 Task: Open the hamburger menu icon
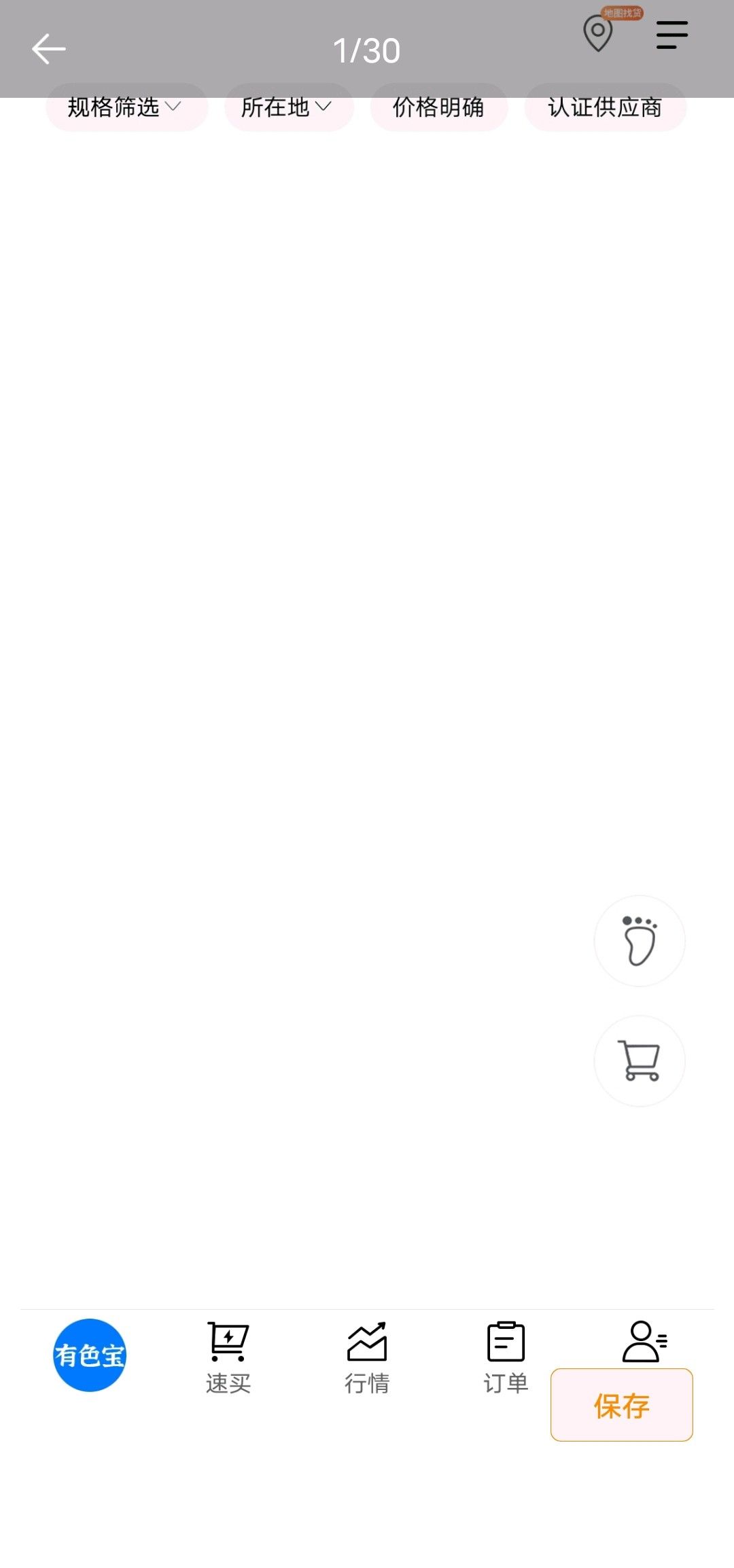672,35
